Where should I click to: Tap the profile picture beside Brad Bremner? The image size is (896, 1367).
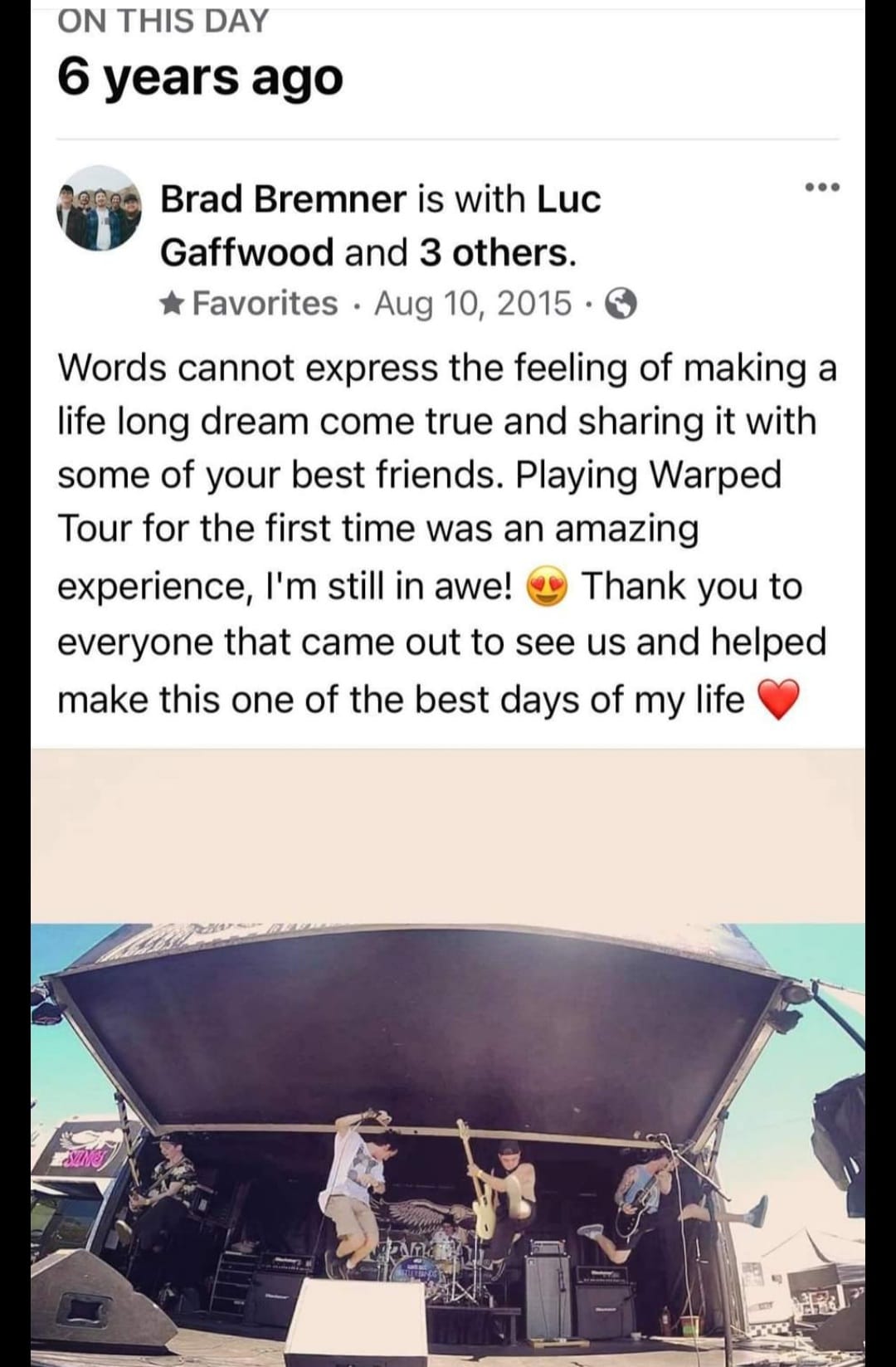tap(99, 208)
